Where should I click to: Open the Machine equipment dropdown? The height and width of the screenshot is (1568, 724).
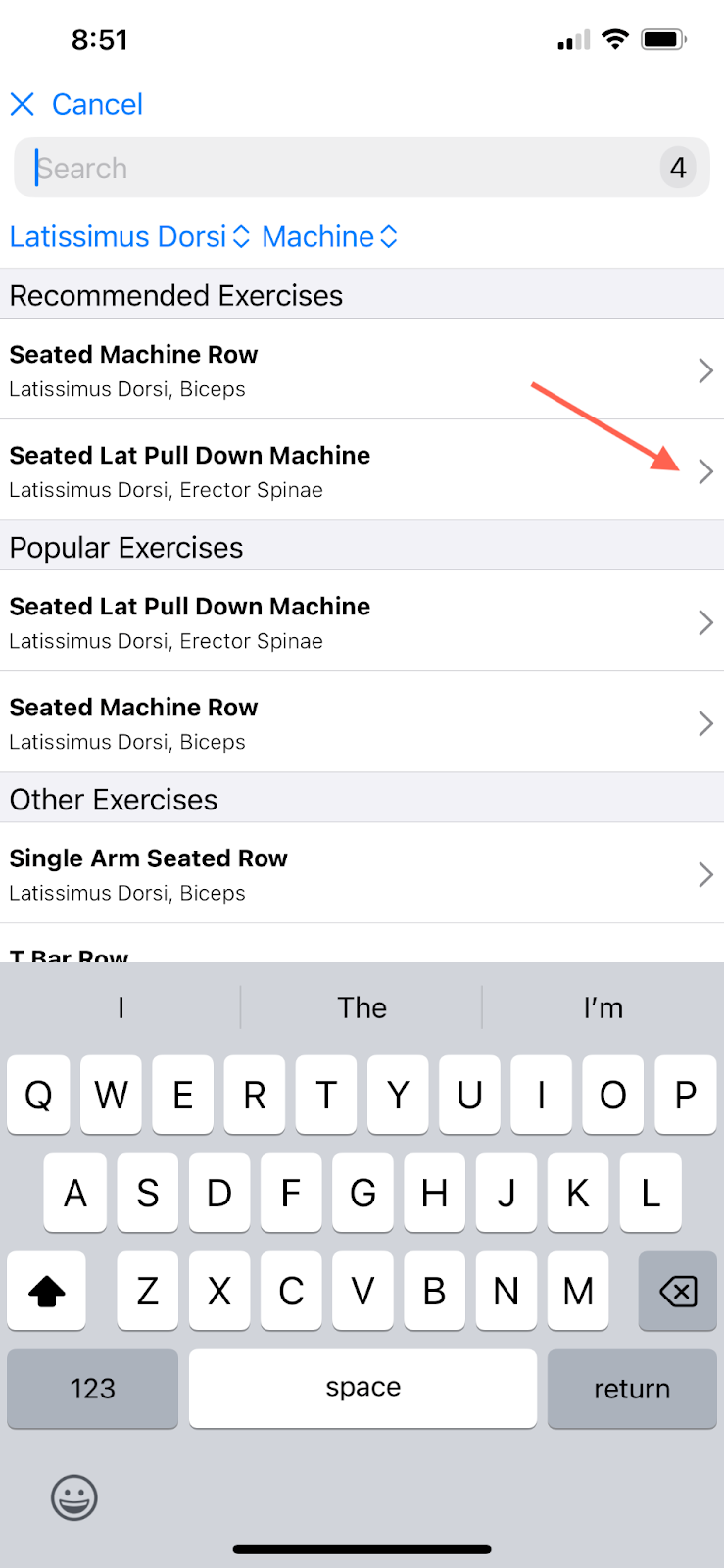(x=329, y=236)
